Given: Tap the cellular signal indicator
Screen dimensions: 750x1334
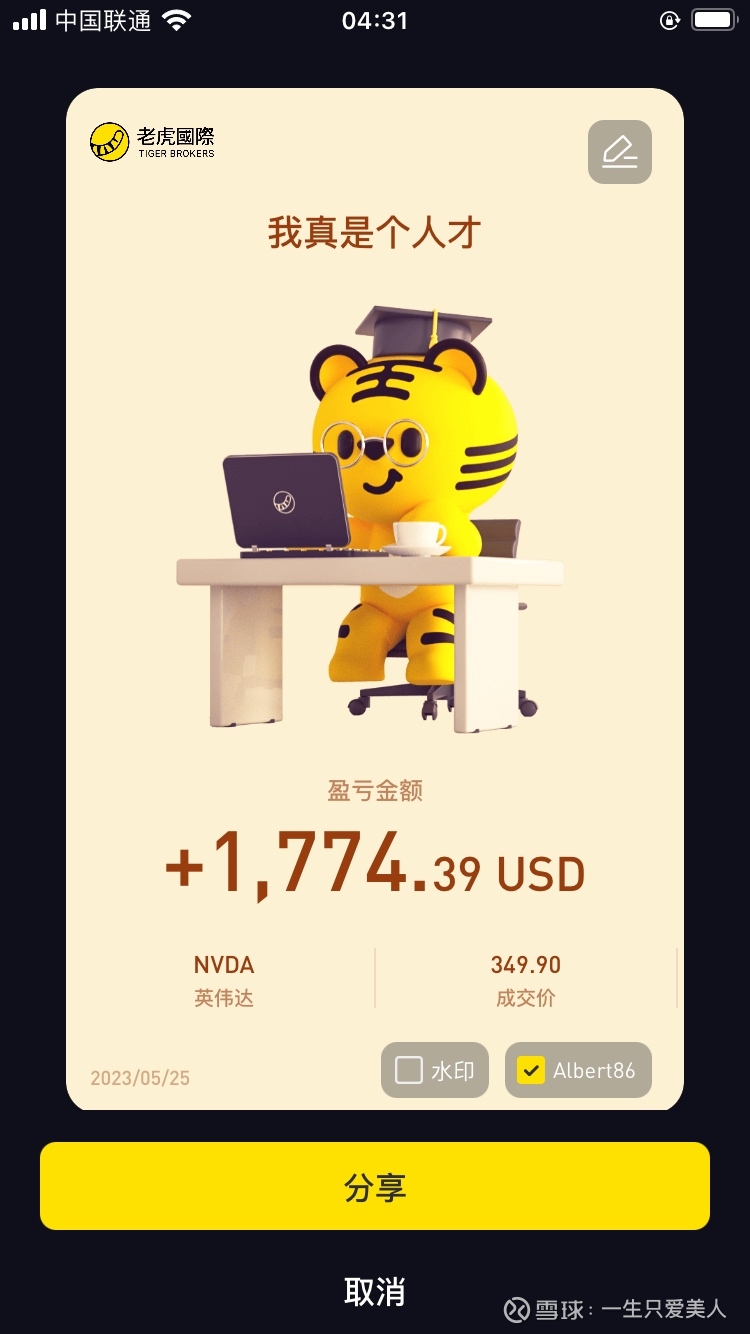Looking at the screenshot, I should pos(30,18).
